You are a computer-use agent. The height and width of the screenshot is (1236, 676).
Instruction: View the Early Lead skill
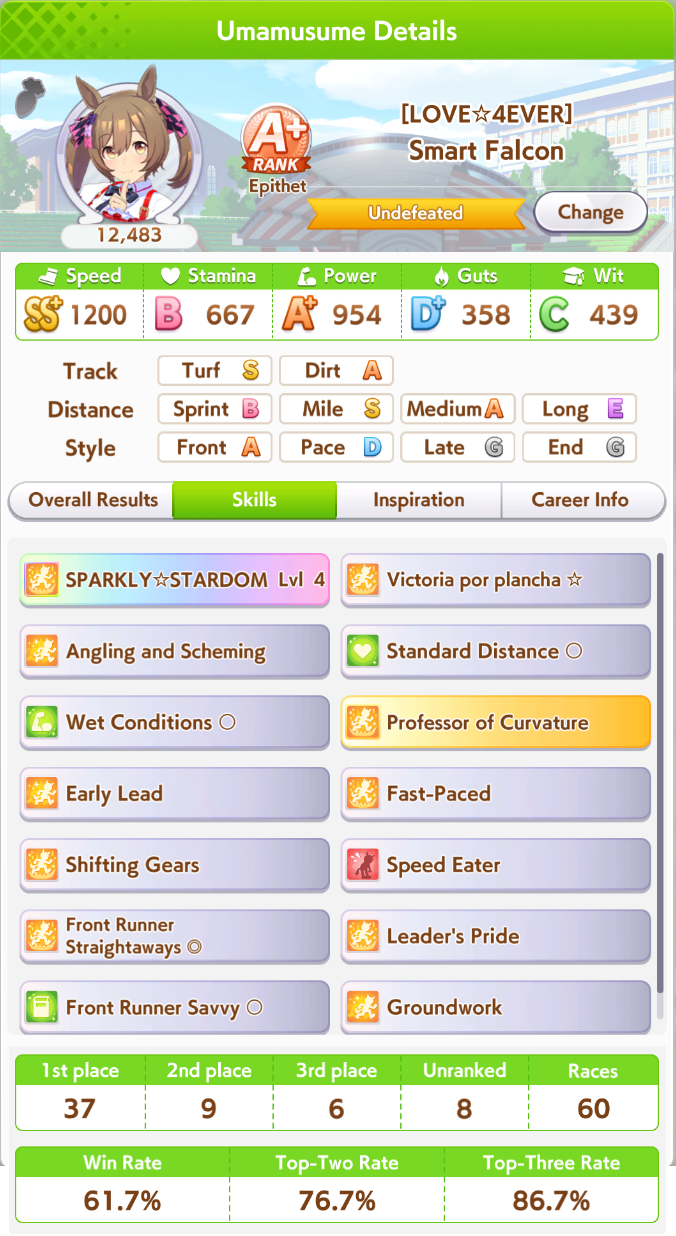pos(175,794)
